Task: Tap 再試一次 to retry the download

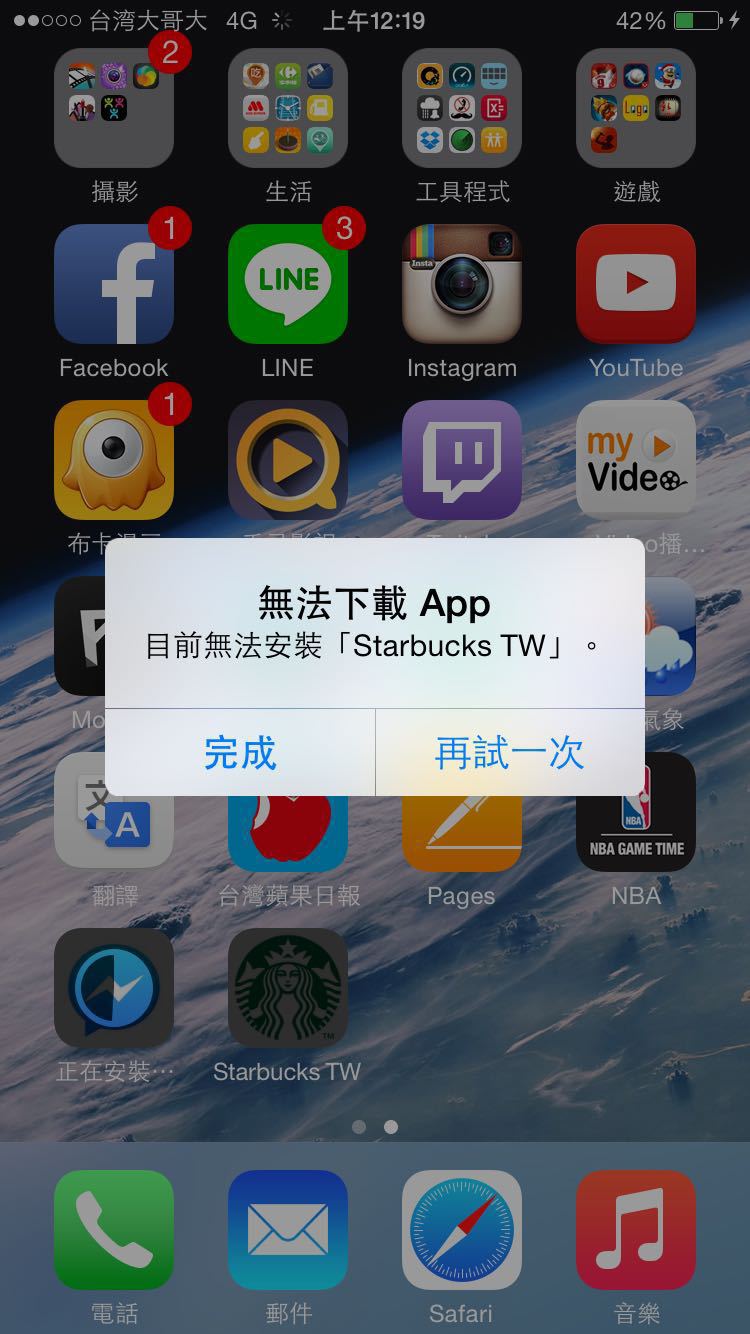Action: point(510,753)
